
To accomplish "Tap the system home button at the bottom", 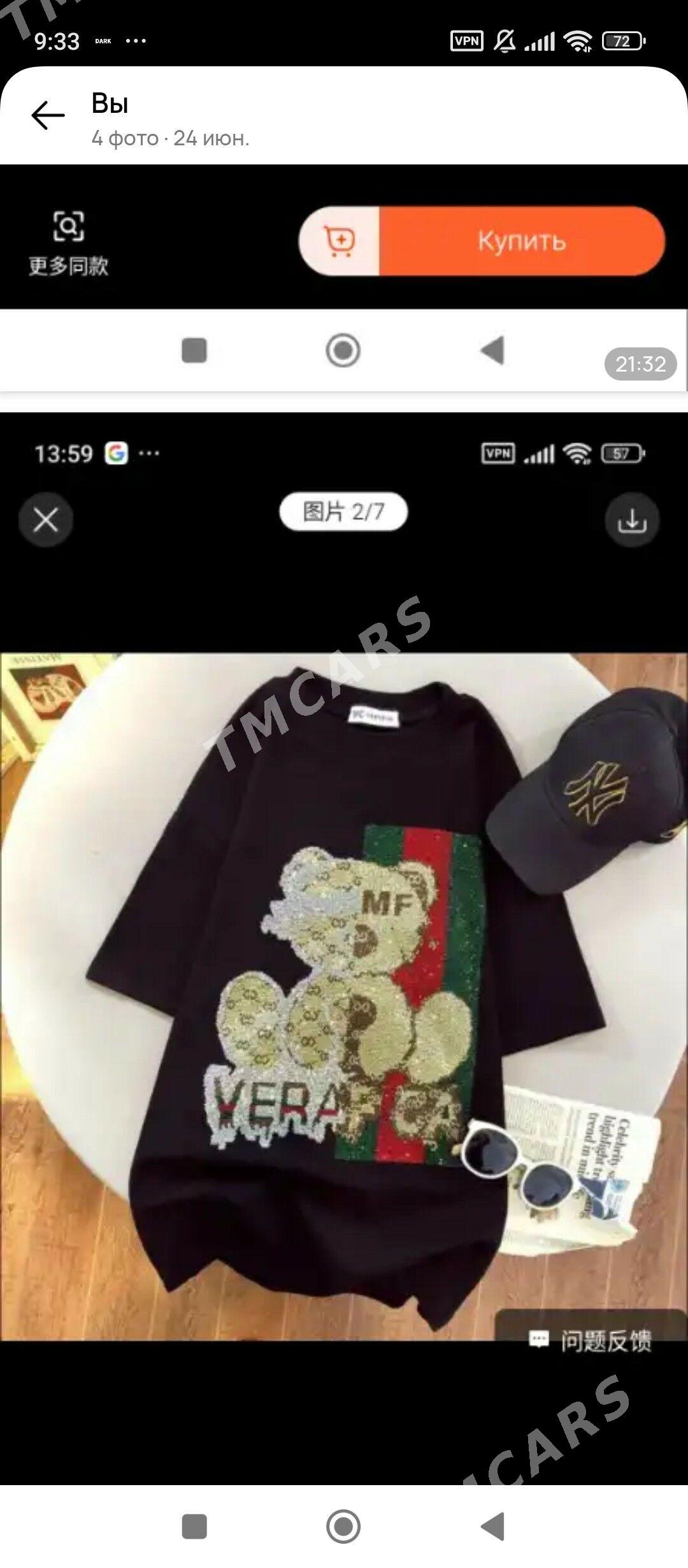I will click(343, 1527).
